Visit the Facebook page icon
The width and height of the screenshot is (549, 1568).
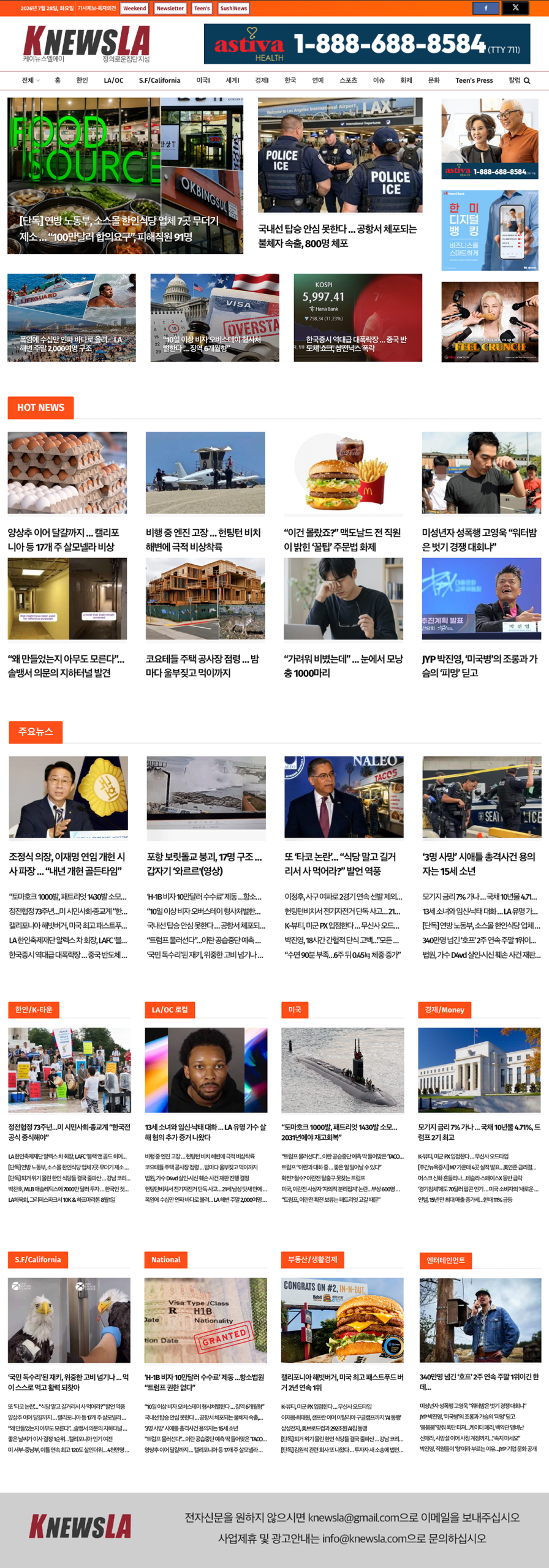[x=486, y=8]
